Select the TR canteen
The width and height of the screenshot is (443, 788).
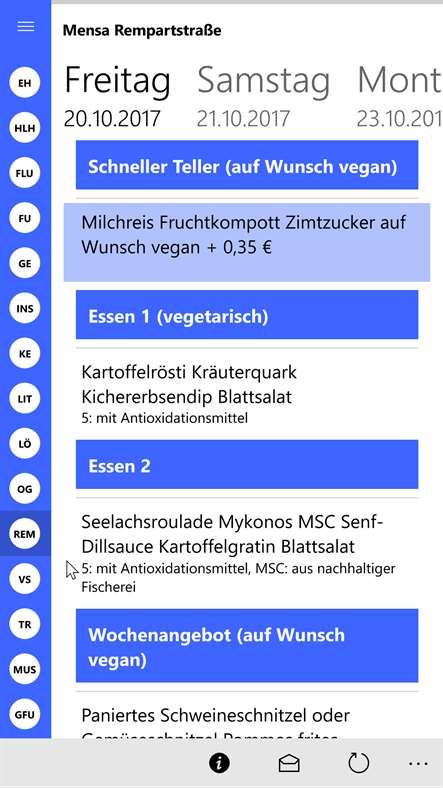tap(25, 625)
